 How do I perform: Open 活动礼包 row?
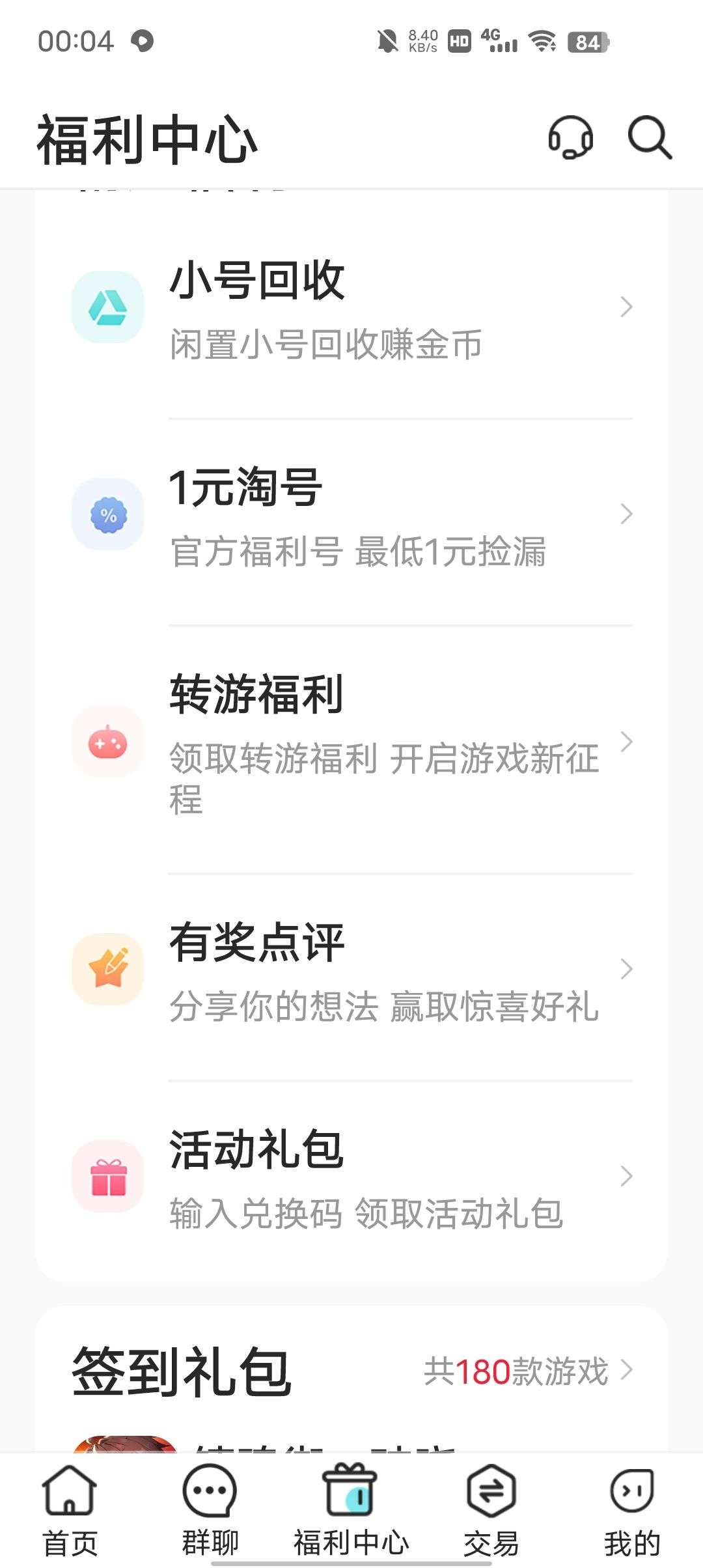pyautogui.click(x=351, y=1176)
